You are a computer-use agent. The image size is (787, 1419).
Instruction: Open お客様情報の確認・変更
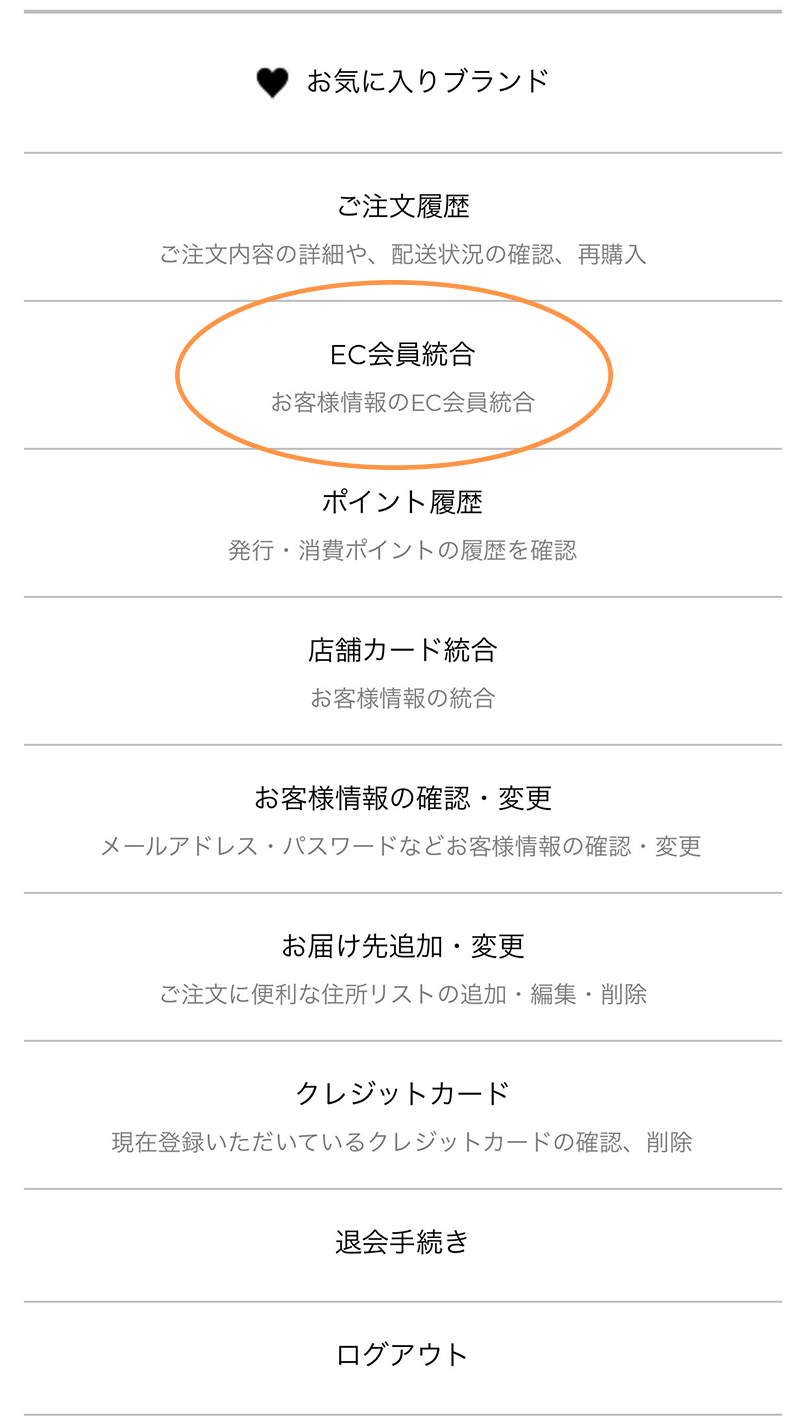click(402, 819)
